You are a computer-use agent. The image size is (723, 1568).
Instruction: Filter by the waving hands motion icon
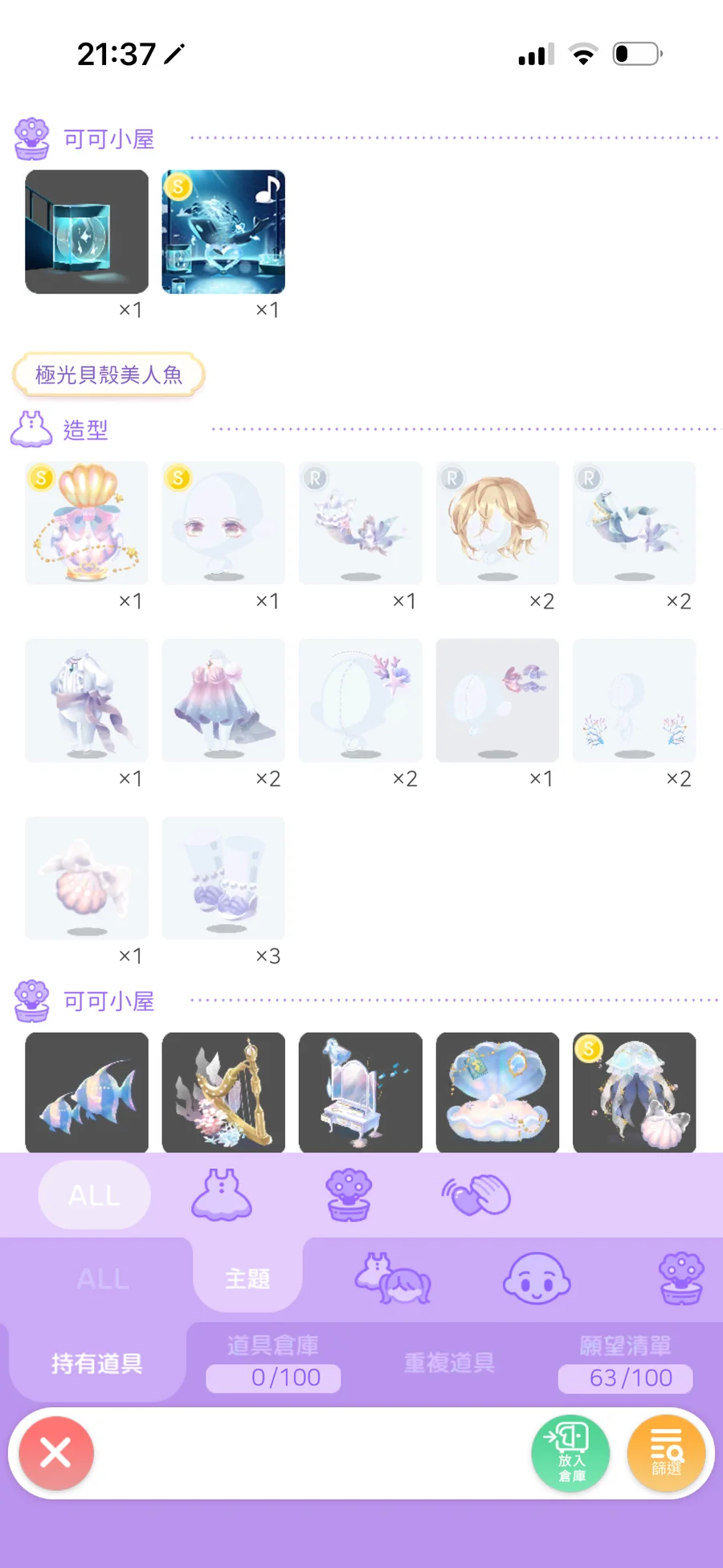coord(476,1195)
